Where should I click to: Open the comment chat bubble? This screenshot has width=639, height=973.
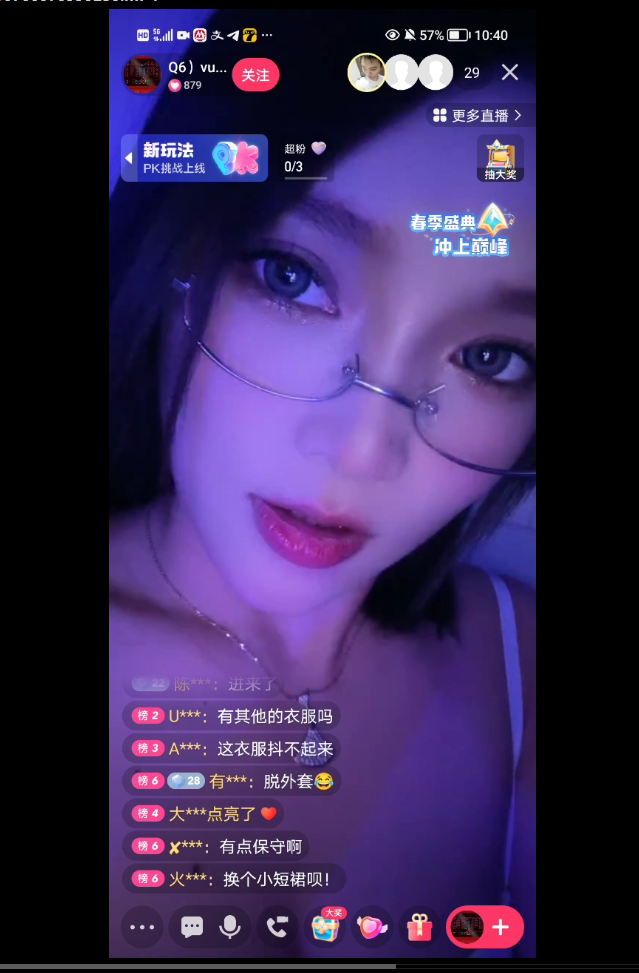(x=191, y=927)
